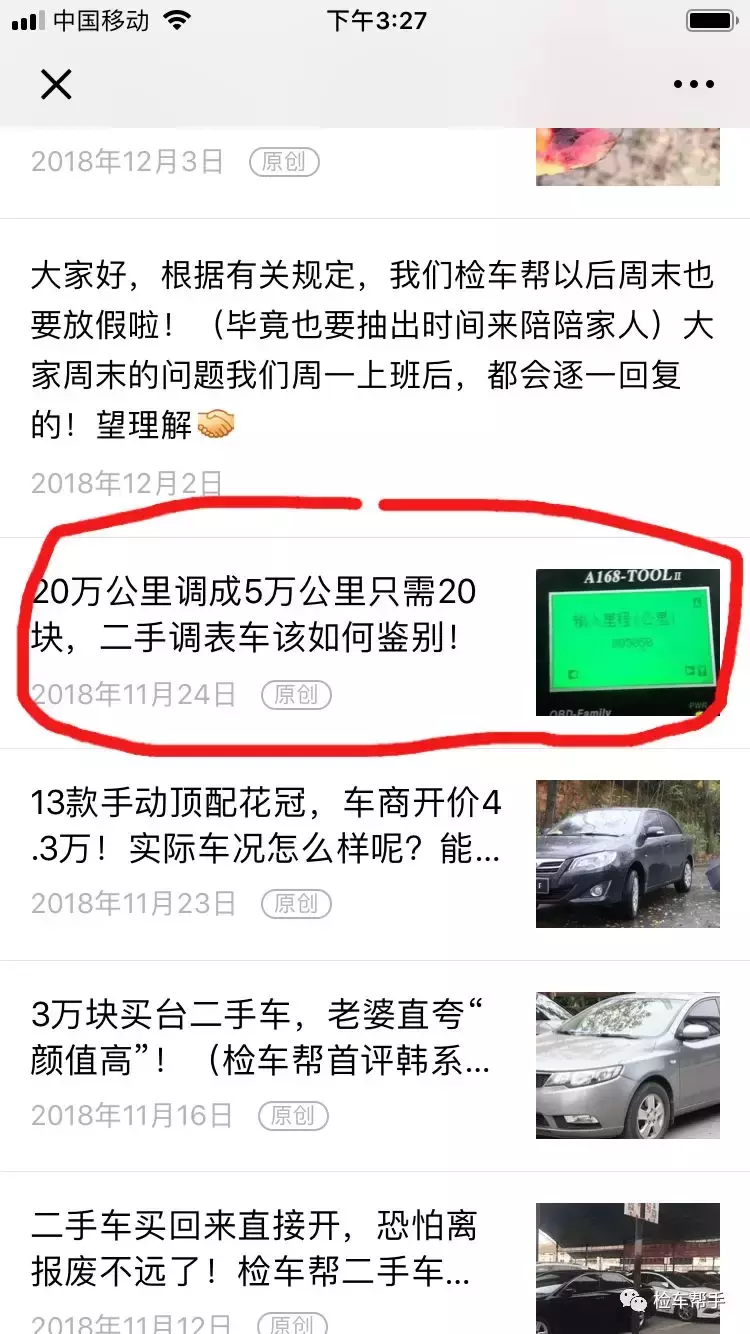
Task: Close the article list with the X
Action: [x=56, y=84]
